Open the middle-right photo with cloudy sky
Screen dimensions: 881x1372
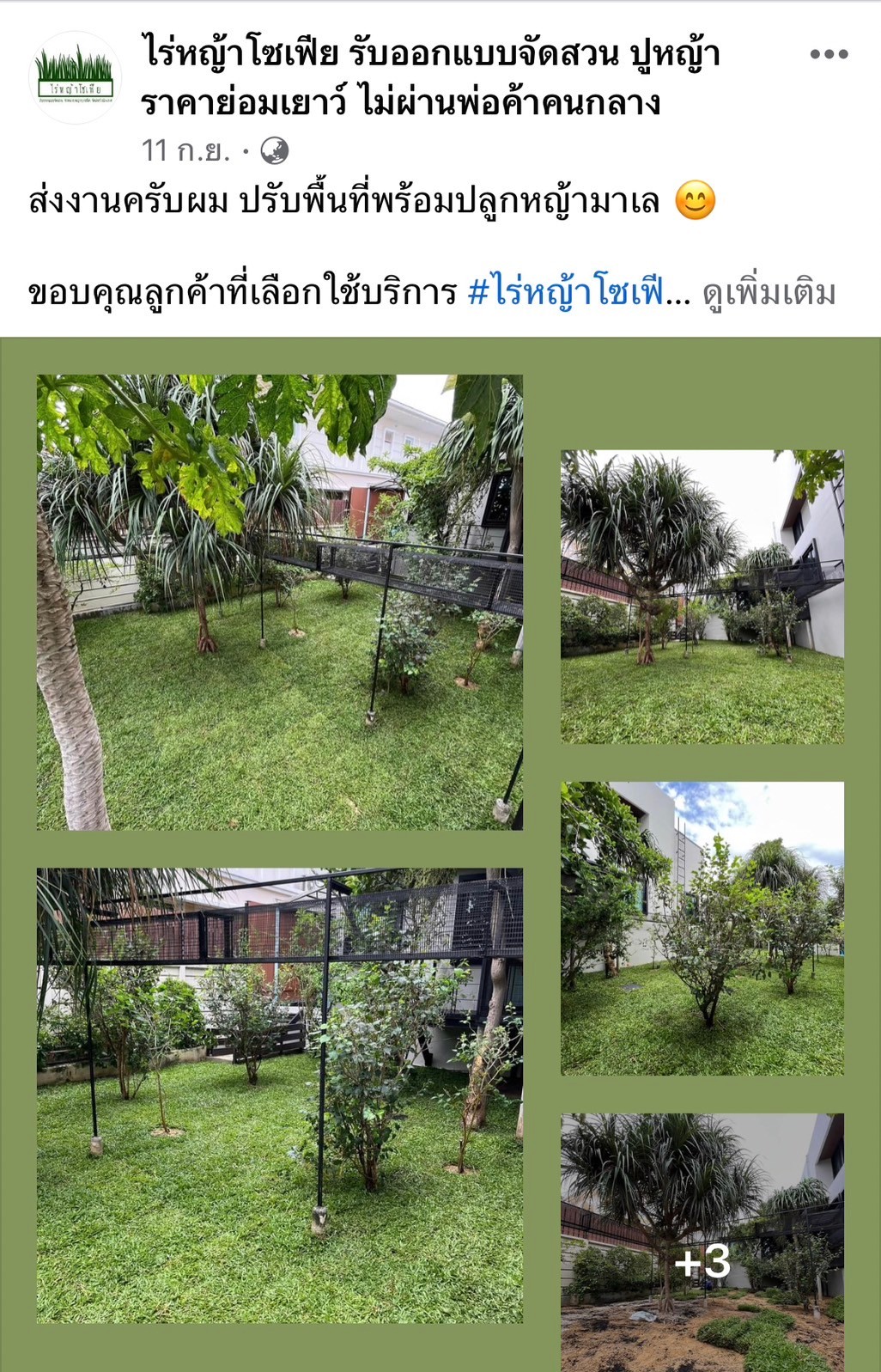[x=702, y=928]
